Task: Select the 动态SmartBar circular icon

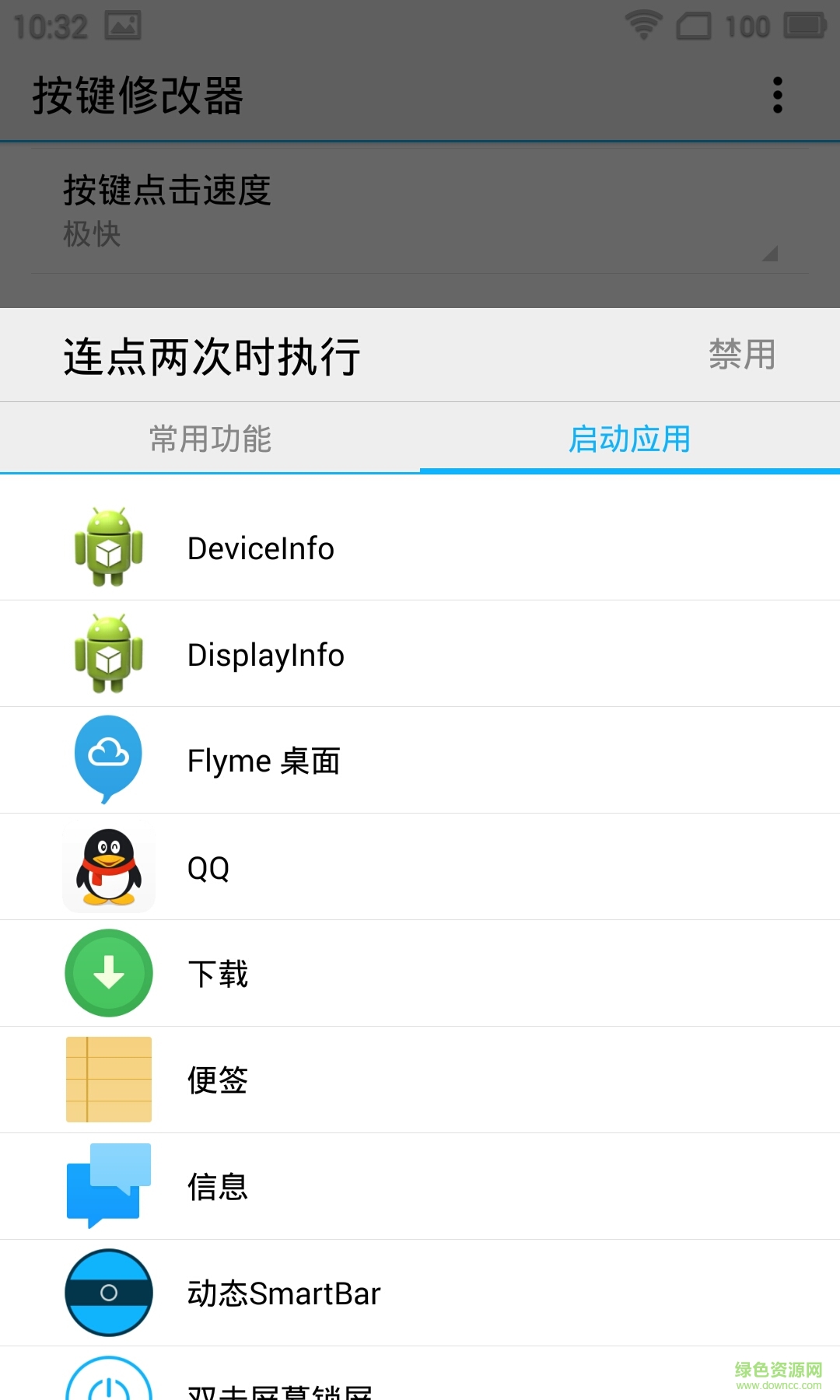Action: point(108,1292)
